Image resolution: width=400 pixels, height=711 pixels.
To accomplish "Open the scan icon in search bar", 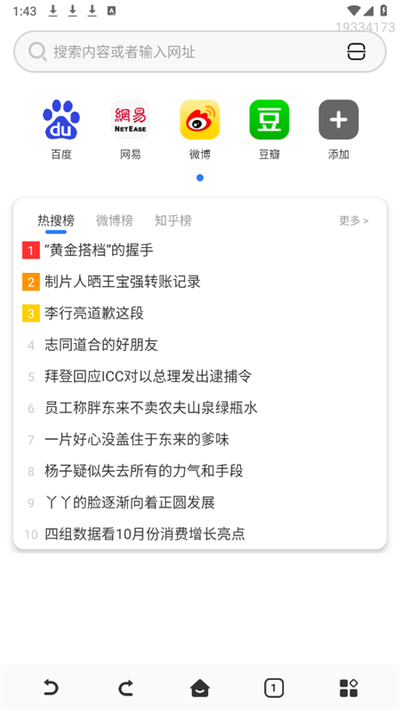I will [x=356, y=52].
